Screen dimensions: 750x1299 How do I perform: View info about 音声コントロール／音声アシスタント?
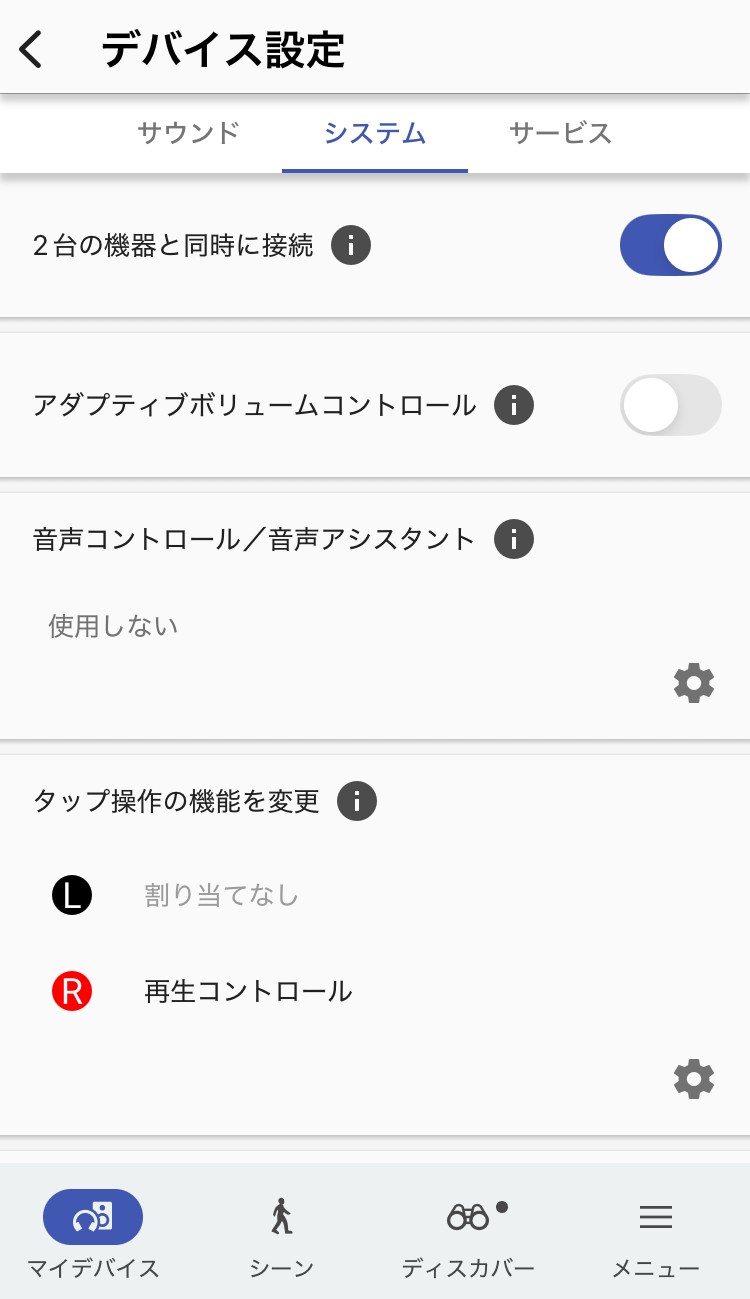(x=513, y=538)
